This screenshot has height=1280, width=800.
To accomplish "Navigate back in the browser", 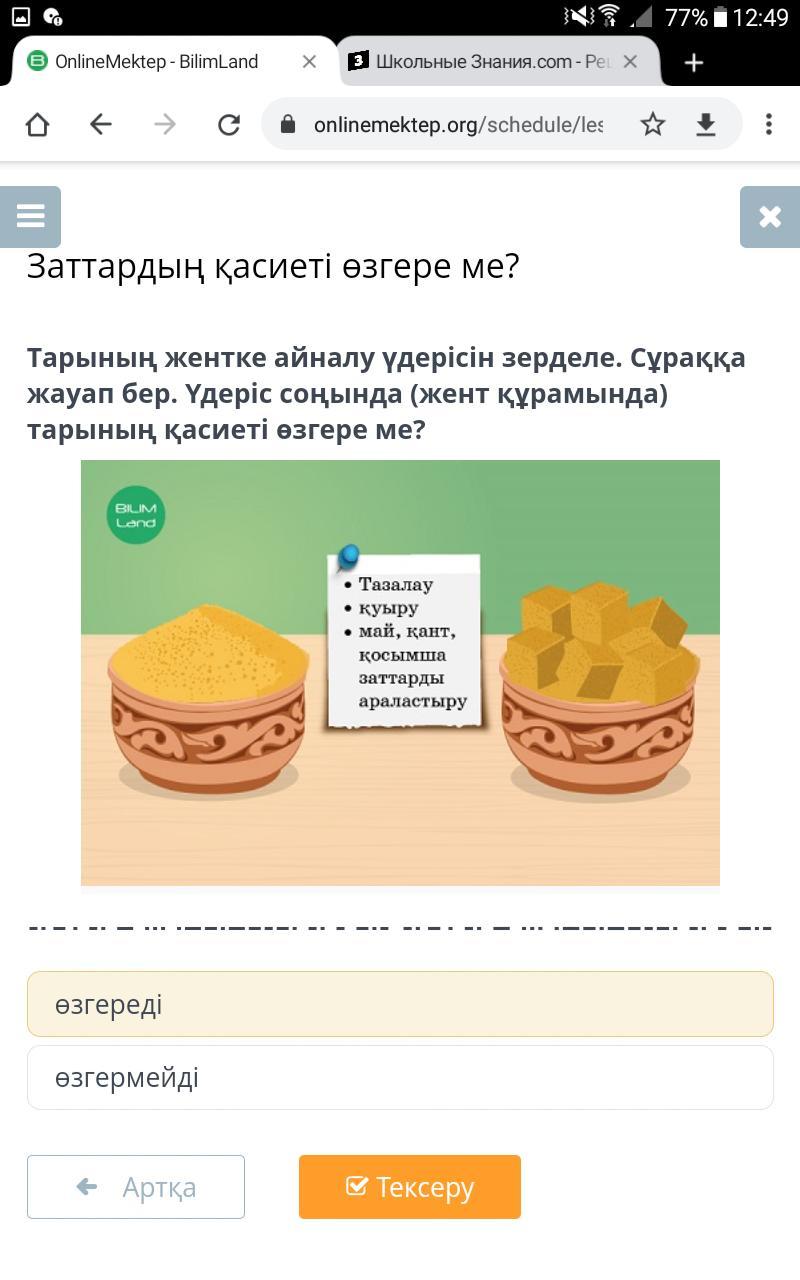I will point(100,124).
